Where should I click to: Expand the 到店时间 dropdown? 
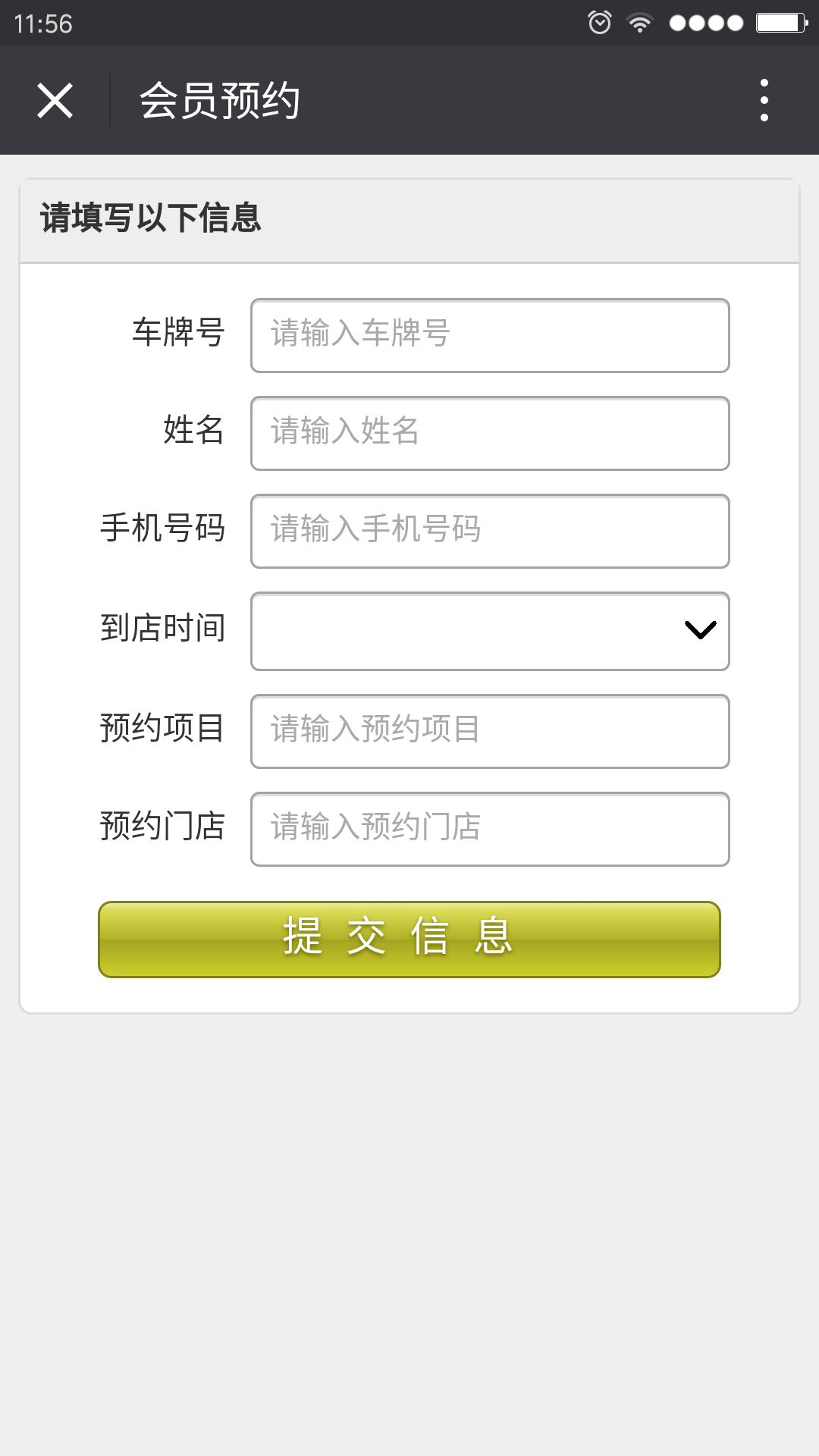(x=490, y=631)
